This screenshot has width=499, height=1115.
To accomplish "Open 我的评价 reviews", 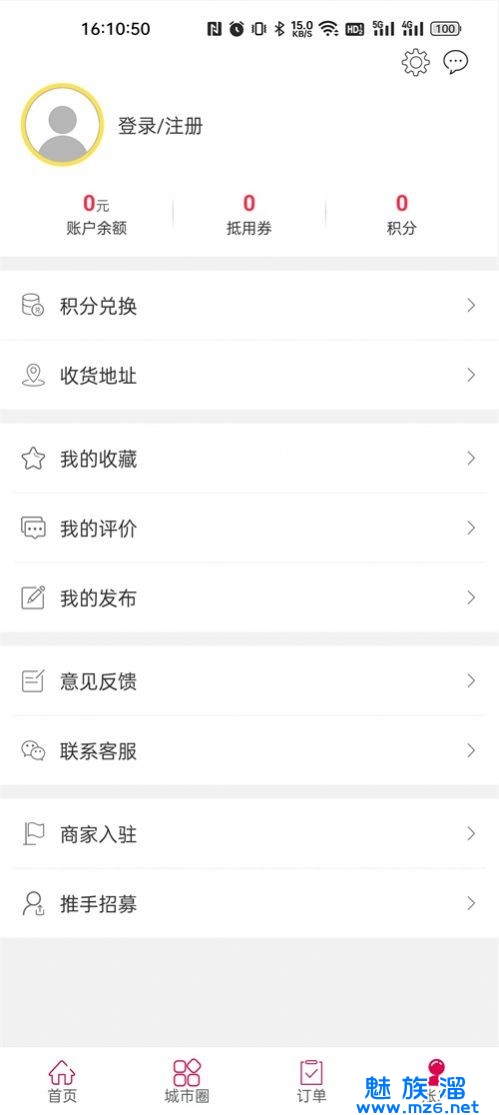I will coord(250,528).
